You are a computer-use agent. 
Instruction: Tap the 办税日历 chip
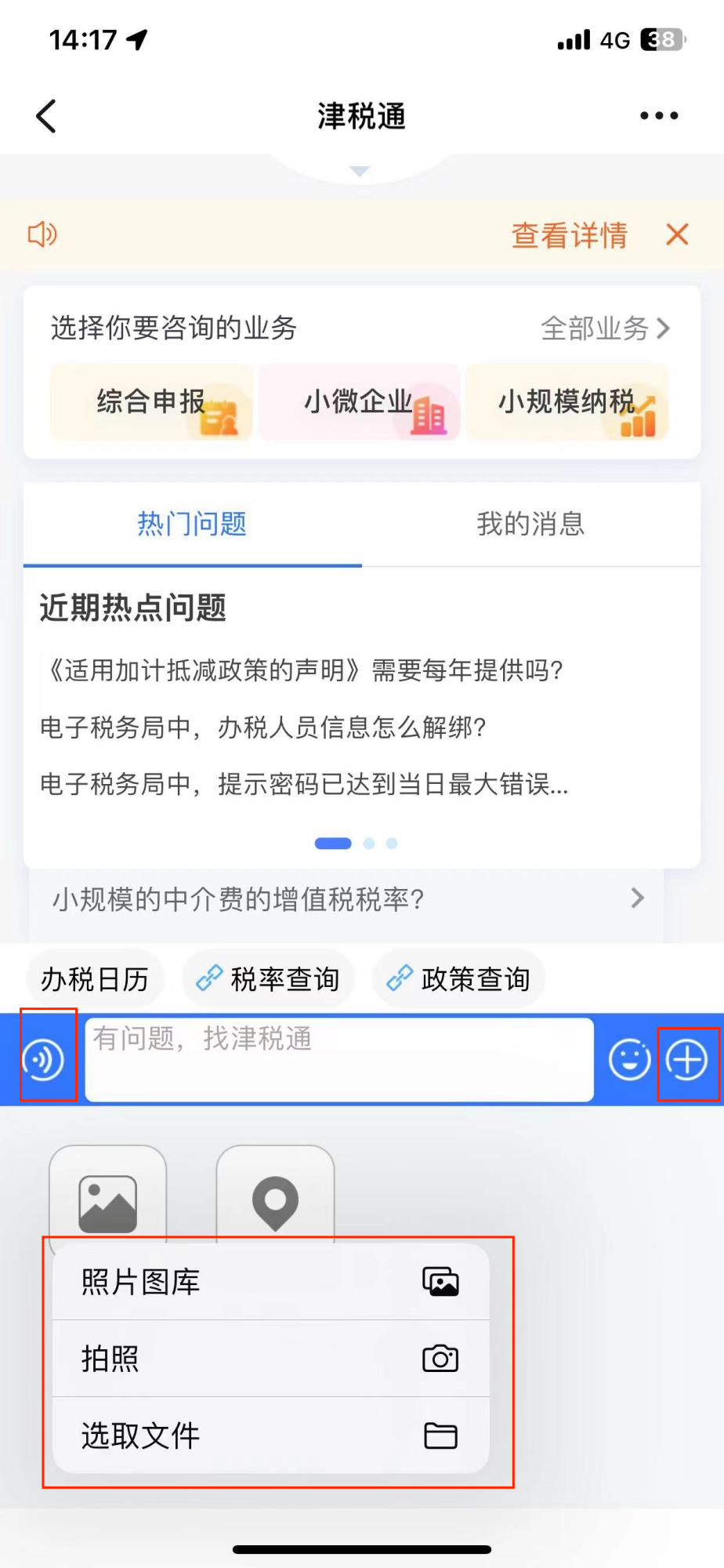[95, 979]
